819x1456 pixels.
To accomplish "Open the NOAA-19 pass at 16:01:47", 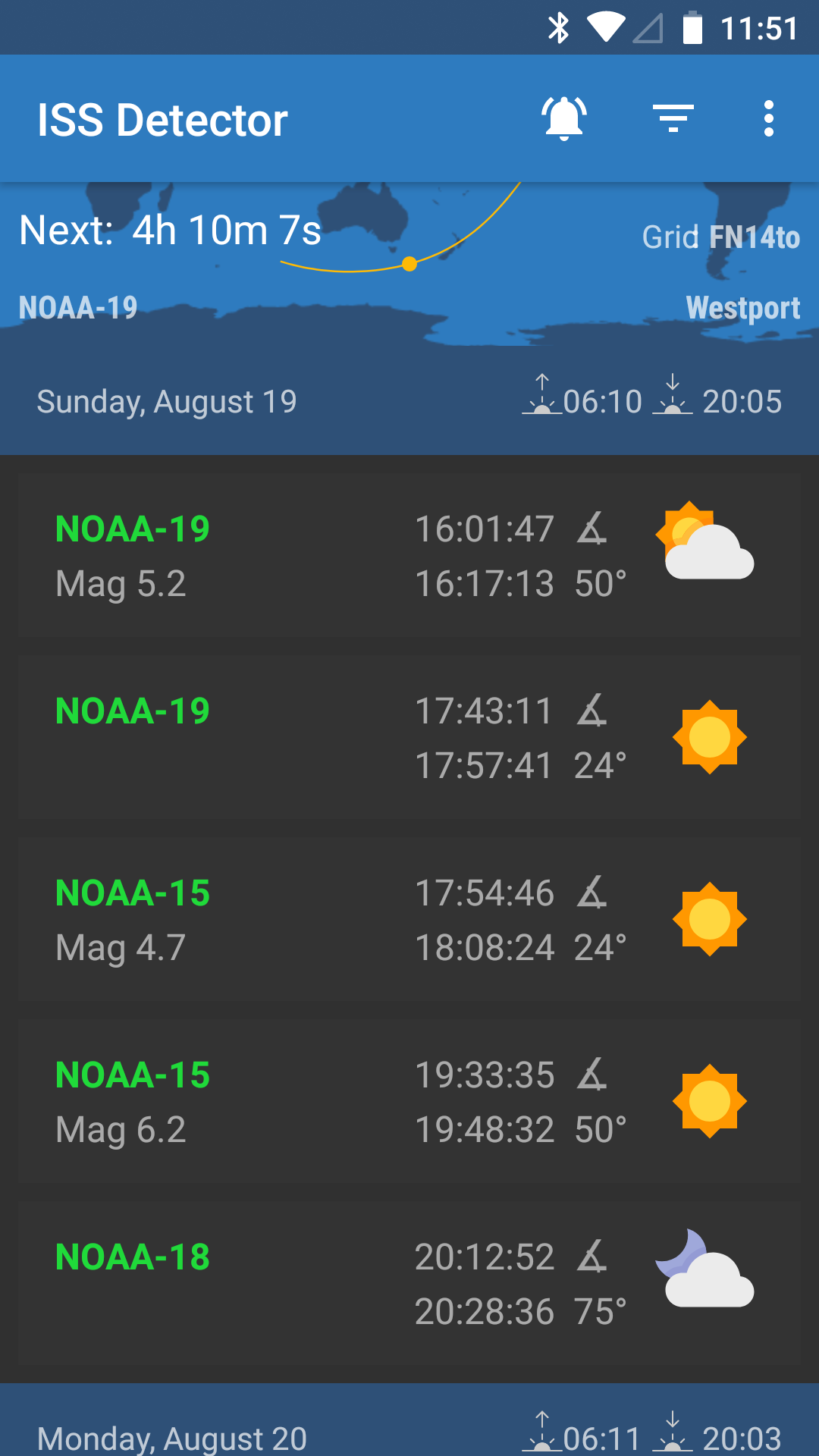I will point(409,555).
